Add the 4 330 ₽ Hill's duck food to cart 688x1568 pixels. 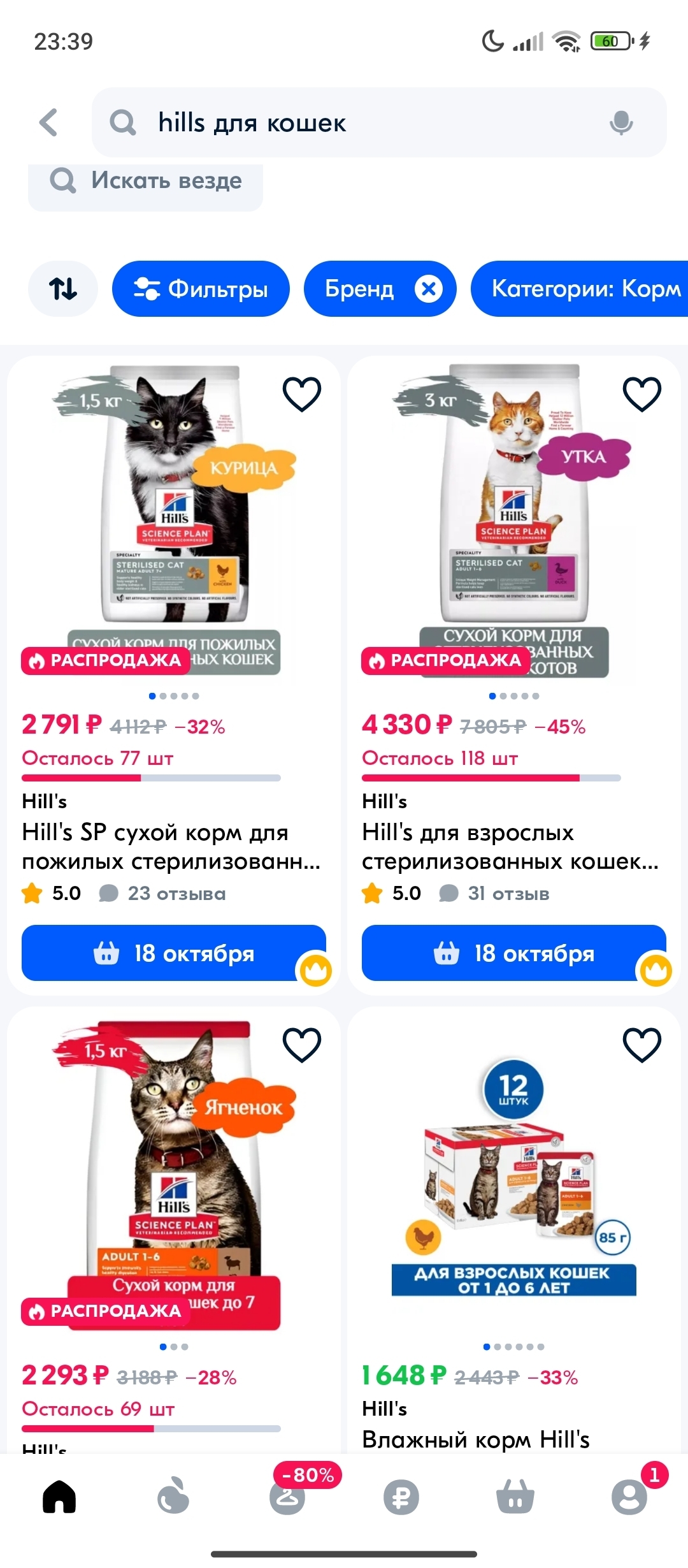[x=514, y=953]
